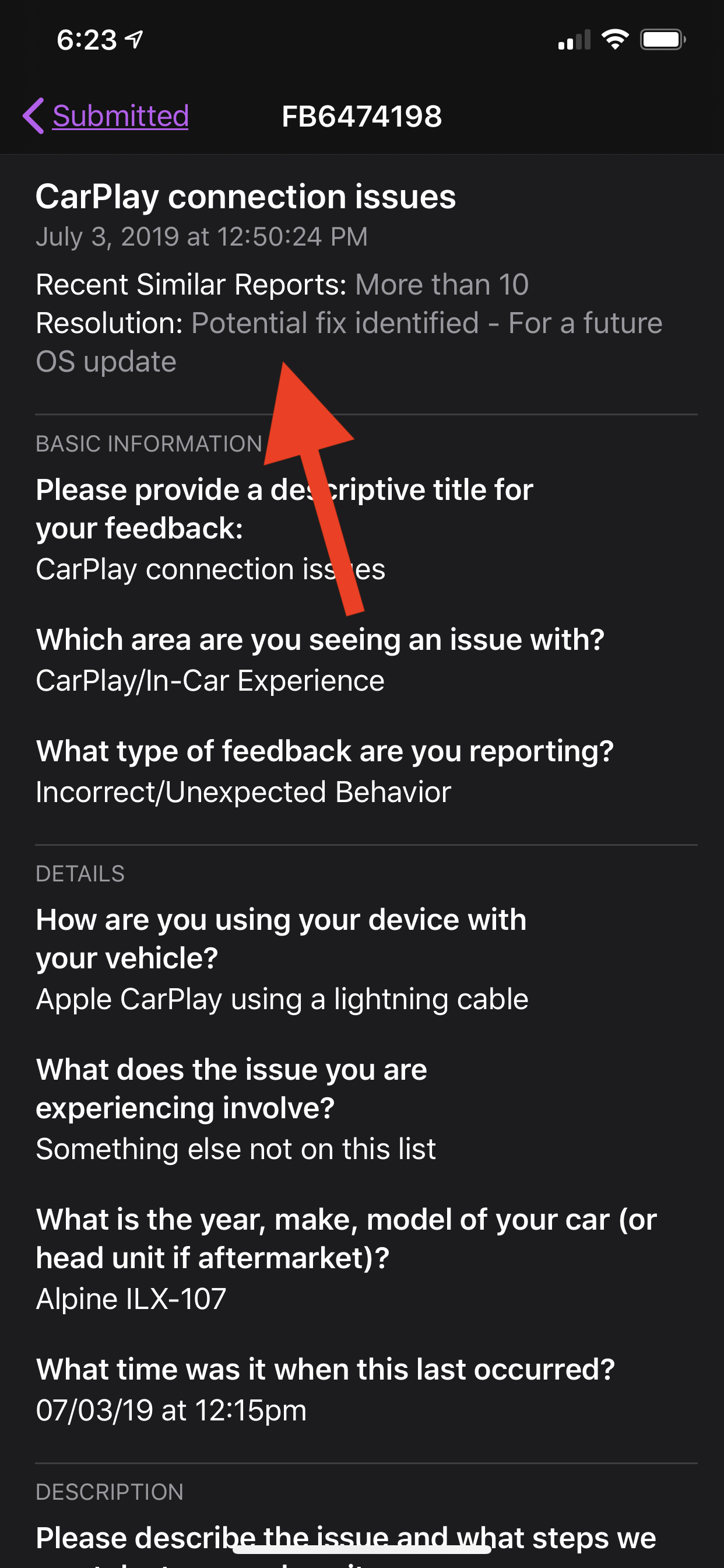The image size is (724, 1568).
Task: Go back to the Submitted list
Action: pos(106,116)
